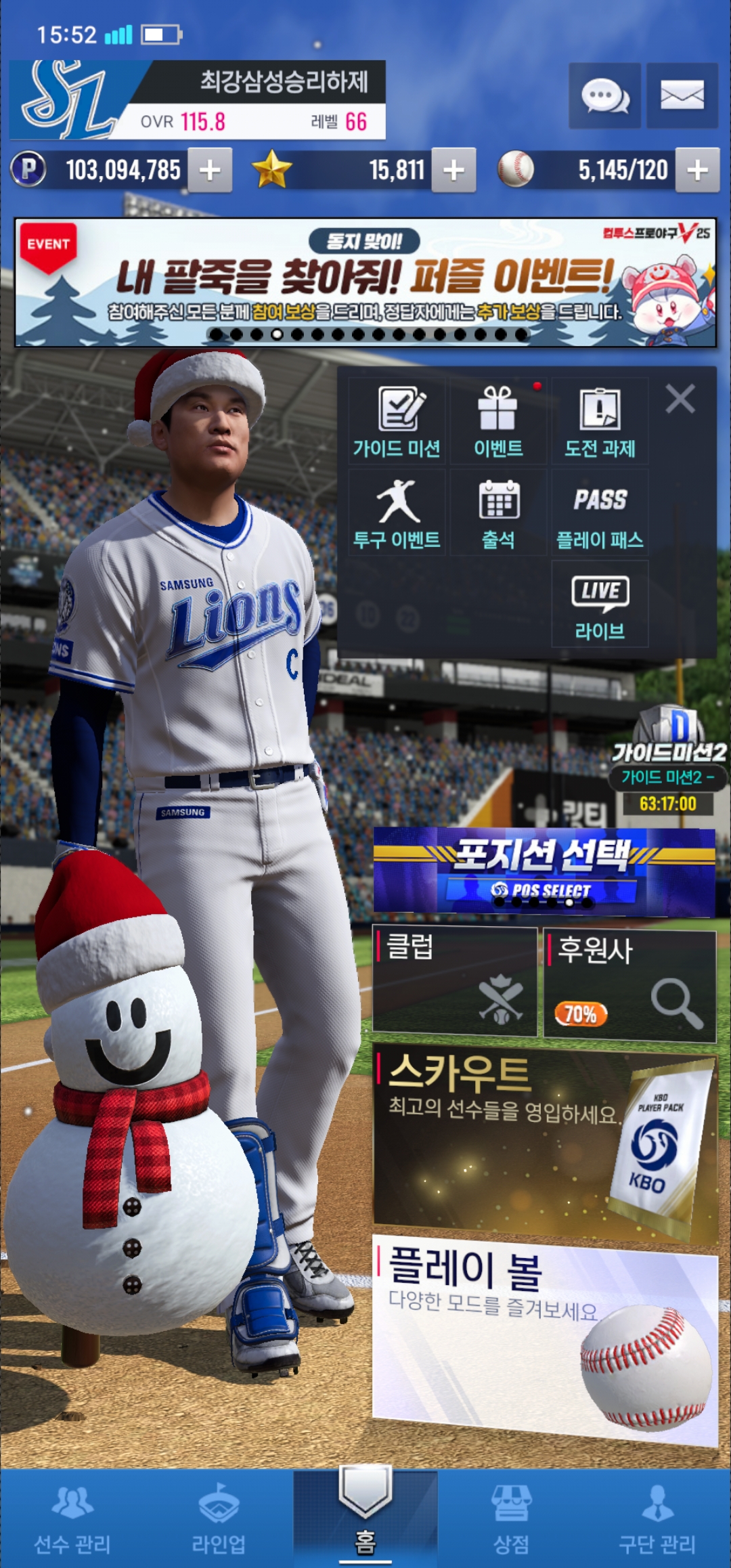Add more baseballs with the plus button

point(697,170)
